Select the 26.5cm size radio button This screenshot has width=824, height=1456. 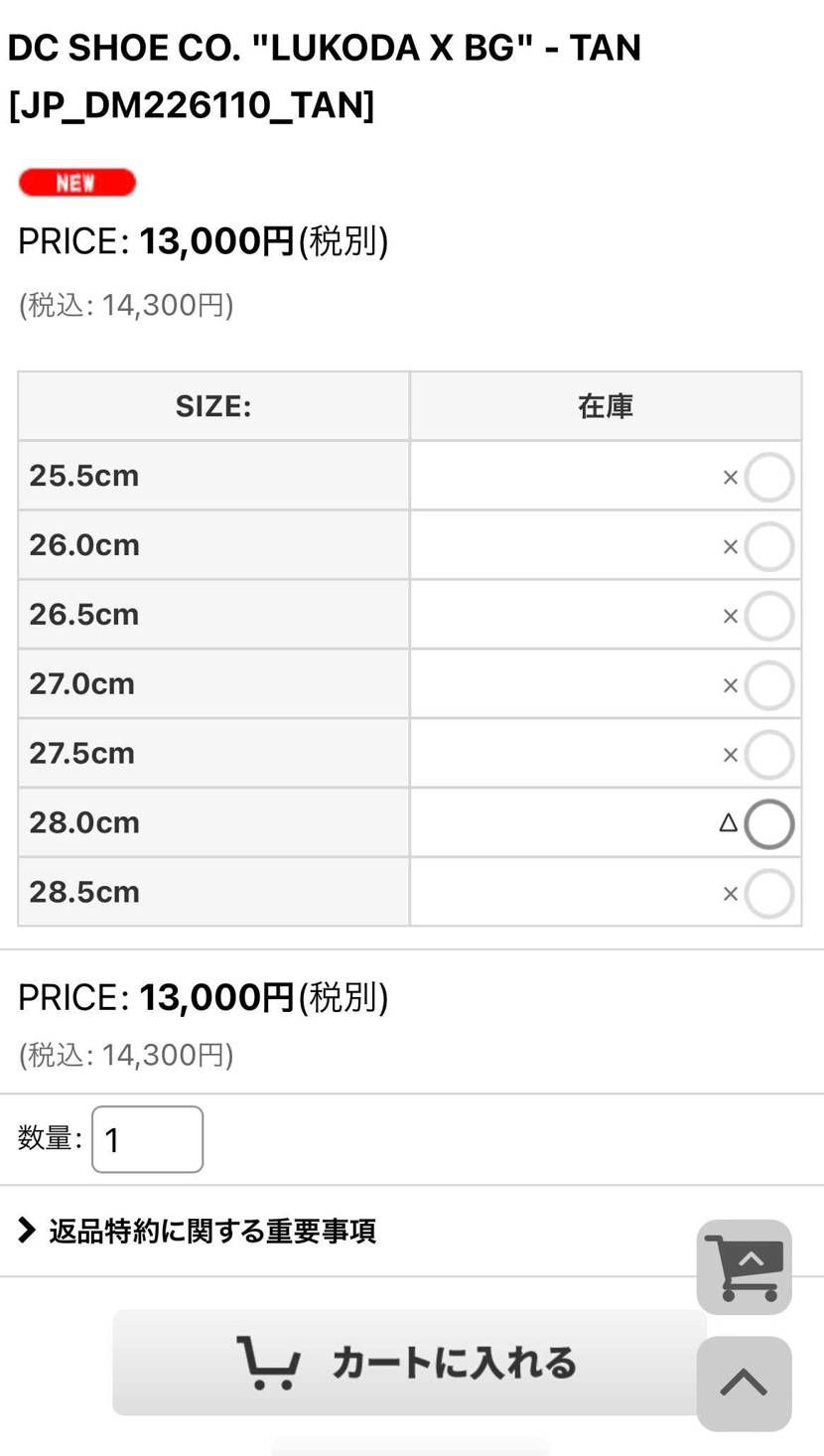pos(770,615)
